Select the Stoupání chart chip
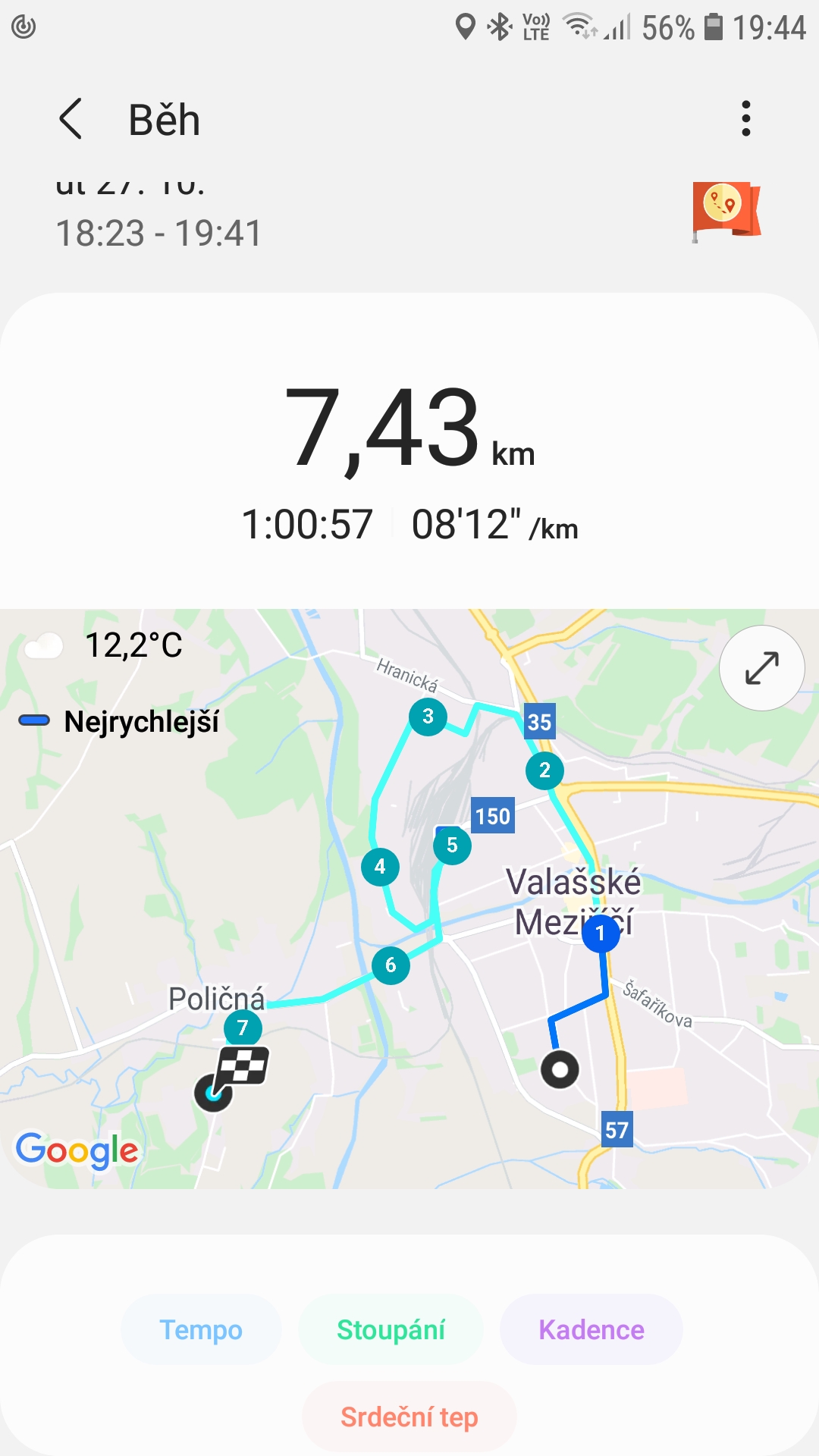Image resolution: width=819 pixels, height=1456 pixels. coord(391,1329)
